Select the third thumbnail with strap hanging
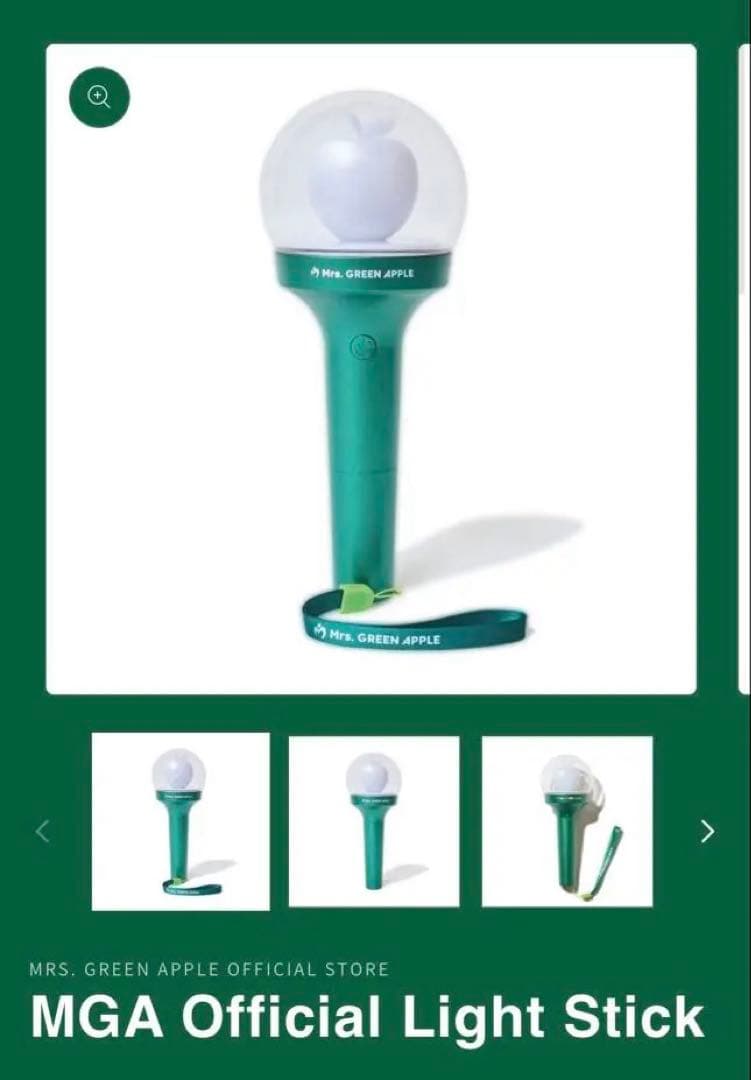This screenshot has width=751, height=1080. [x=567, y=821]
